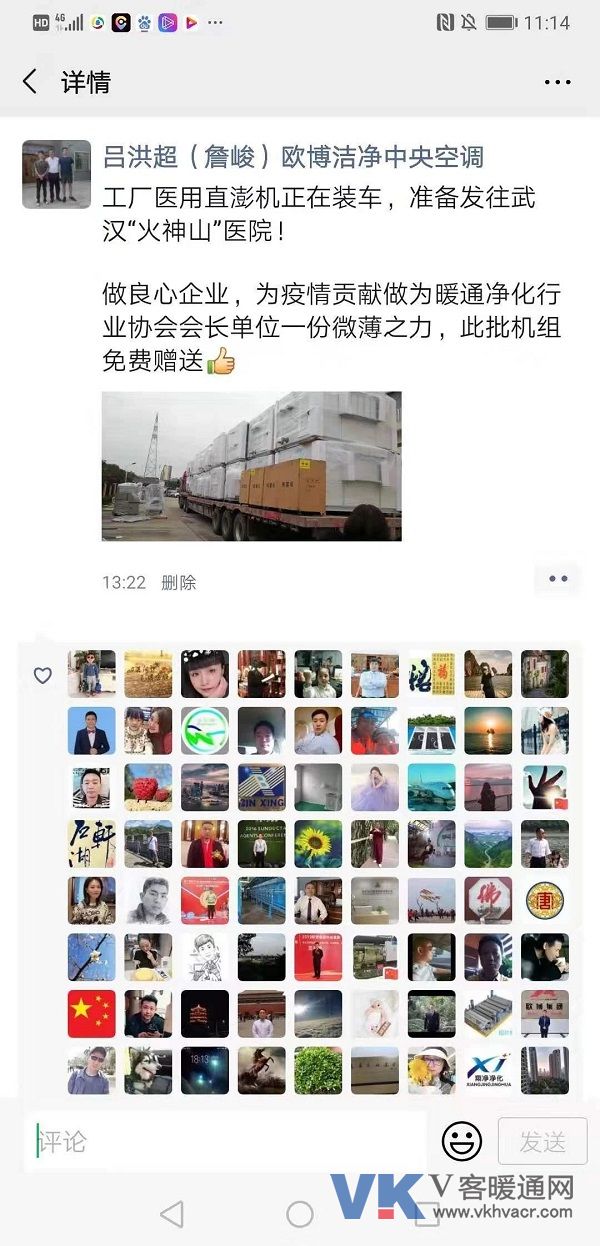The image size is (600, 1246).
Task: Tap the system home button
Action: (300, 1214)
